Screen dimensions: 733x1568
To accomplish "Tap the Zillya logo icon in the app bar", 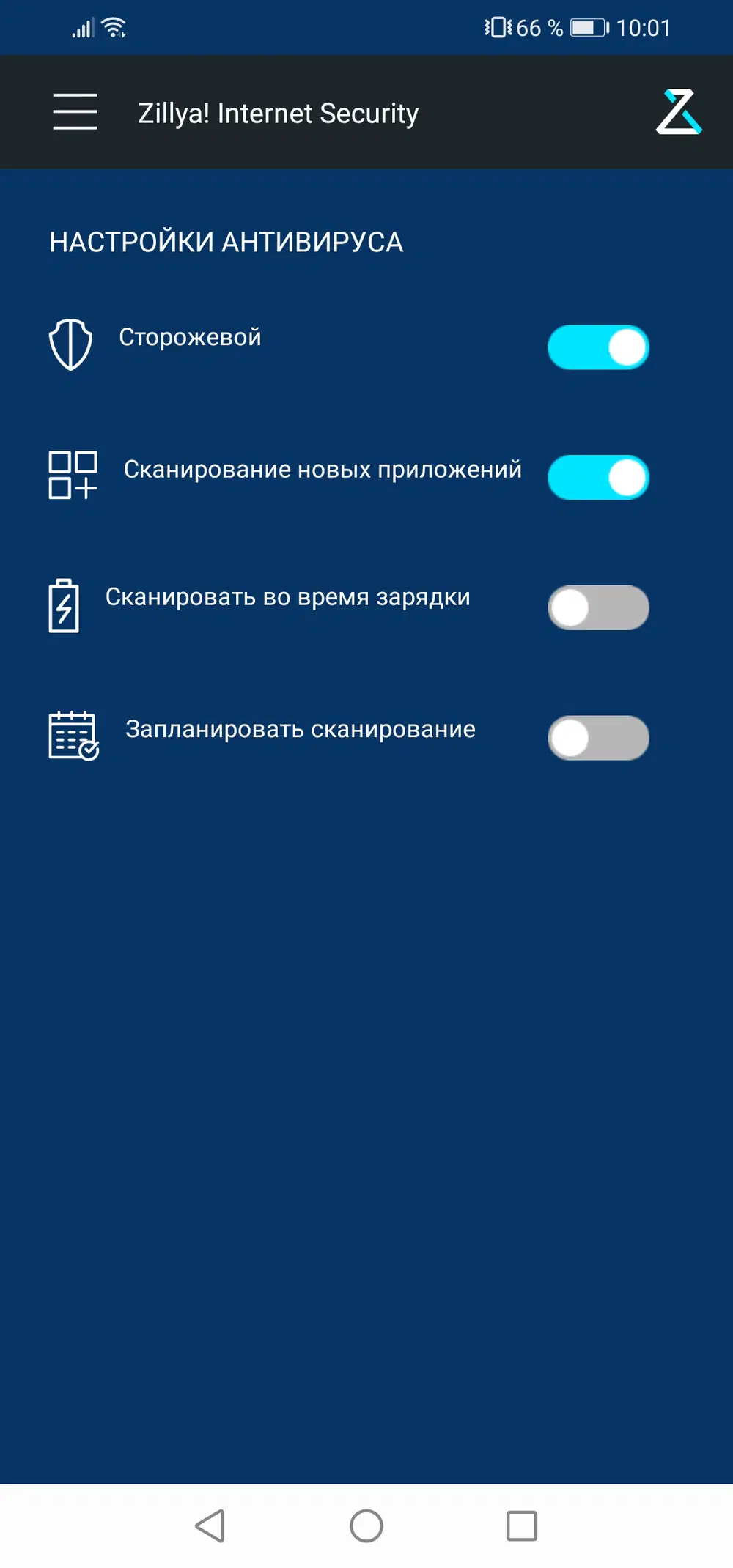I will click(679, 111).
